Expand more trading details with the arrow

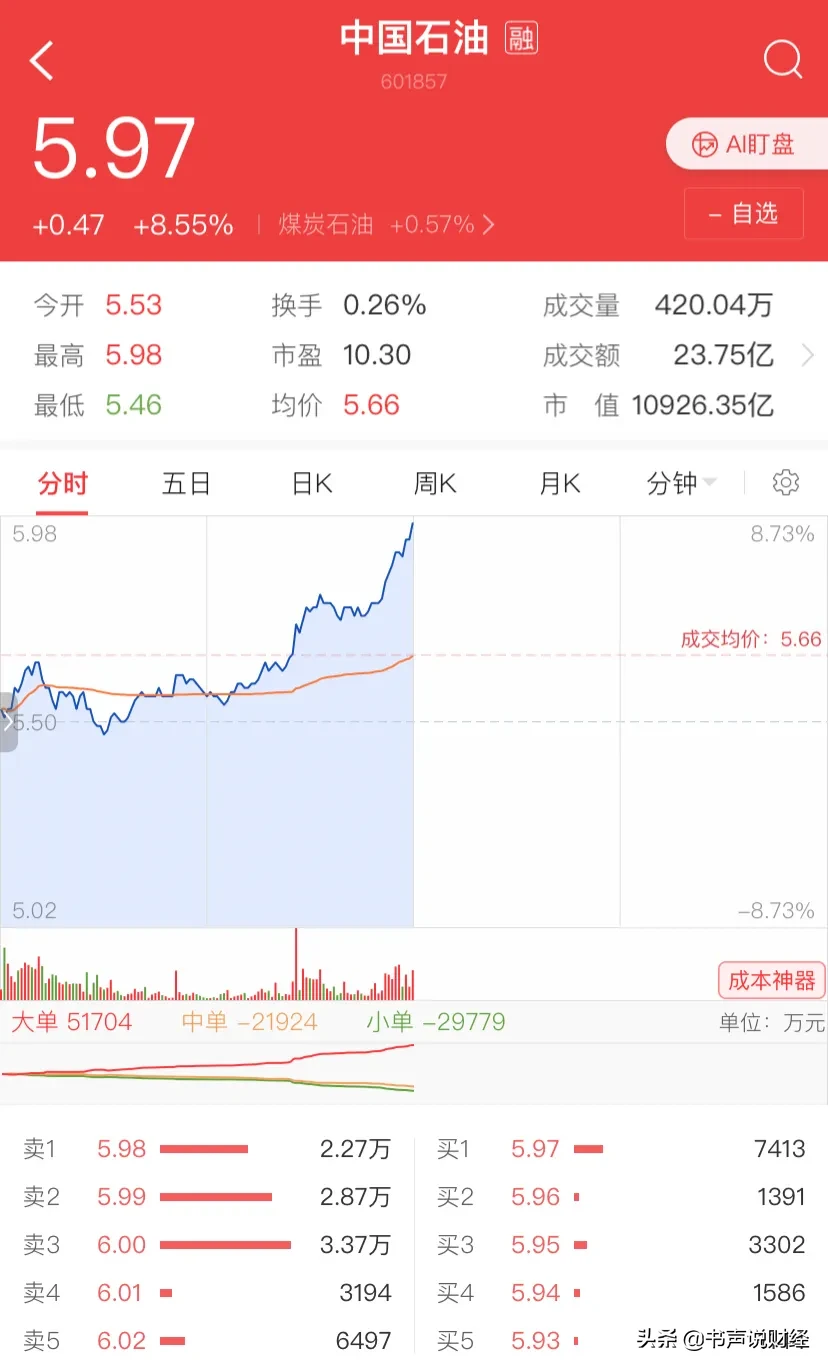coord(808,355)
